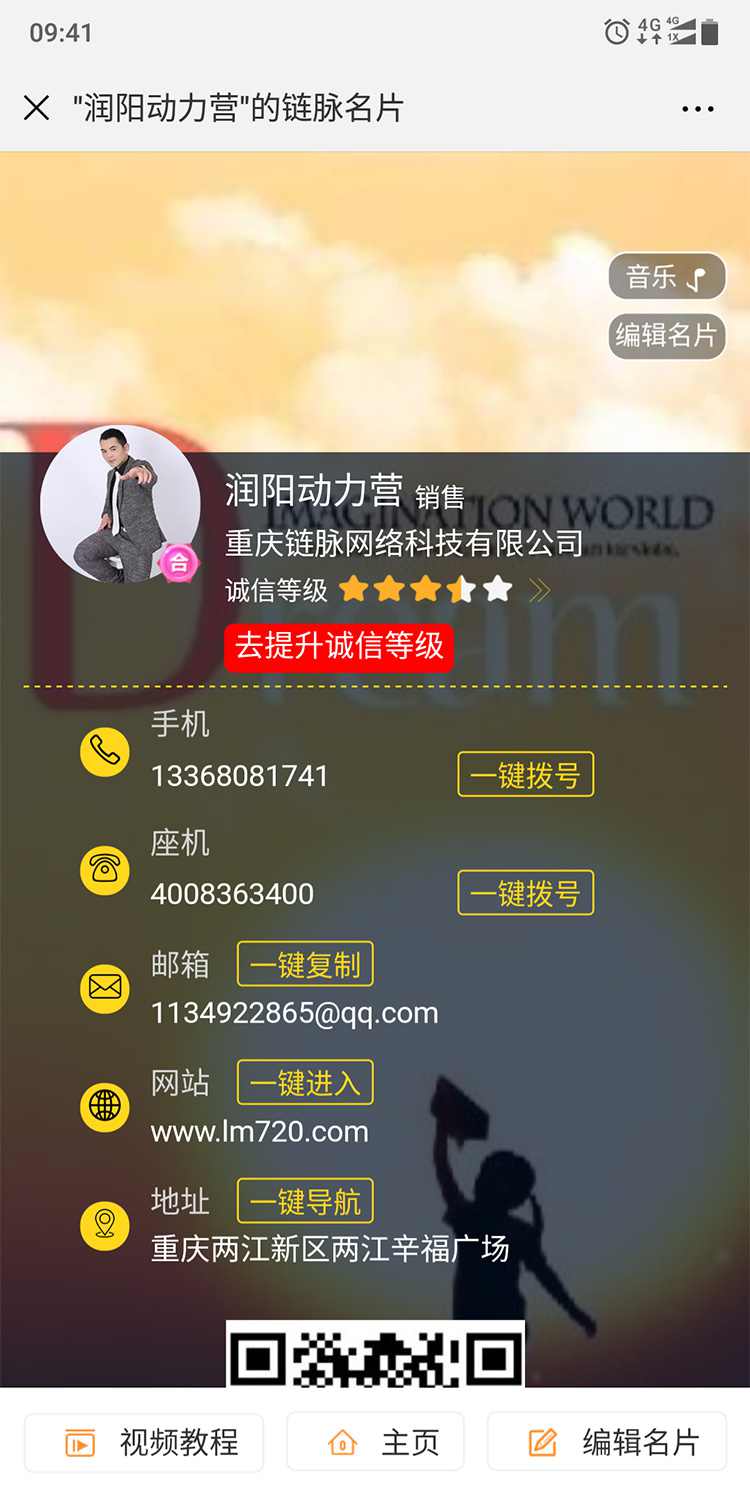Dial mobile number 13368081741 with 一键拨号

coord(525,775)
